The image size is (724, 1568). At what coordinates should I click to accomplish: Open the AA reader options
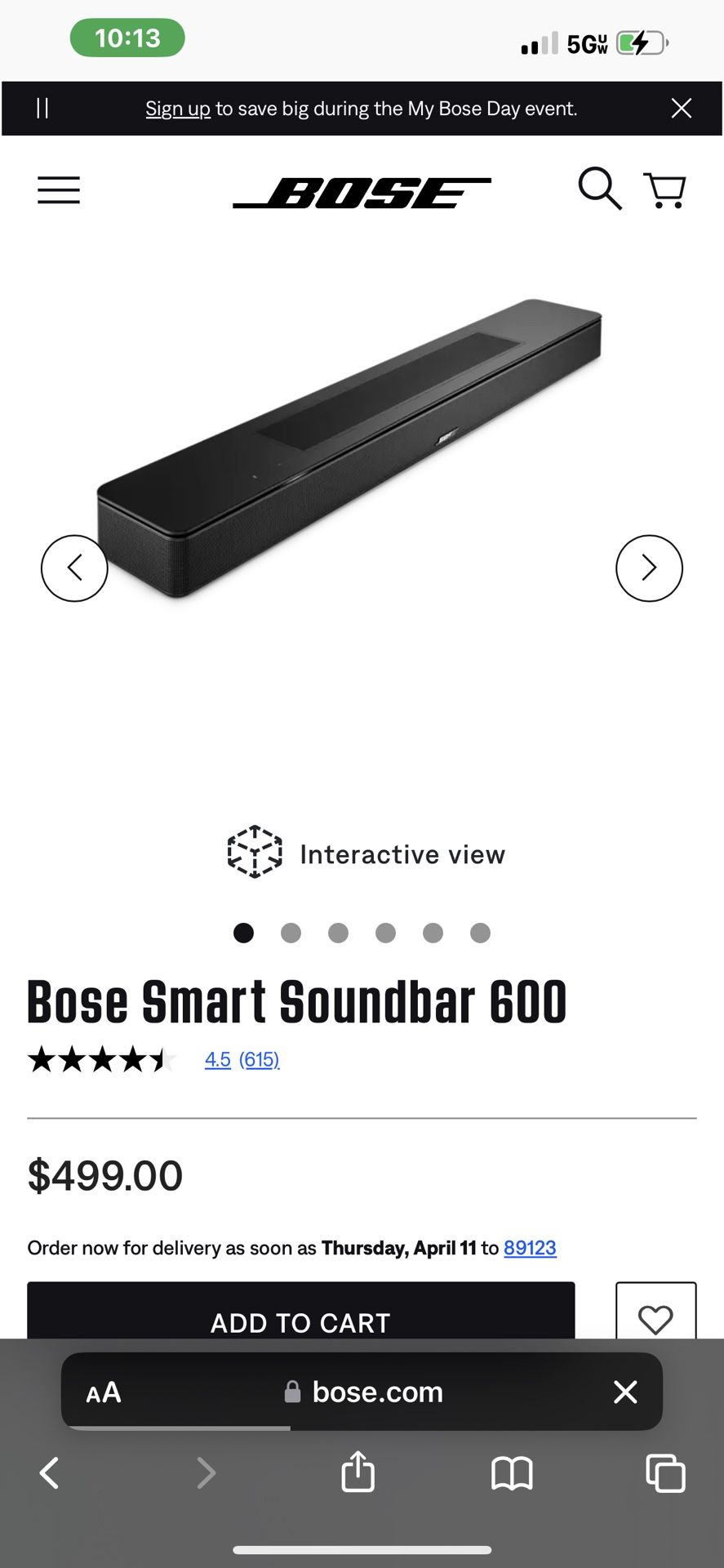(104, 1392)
